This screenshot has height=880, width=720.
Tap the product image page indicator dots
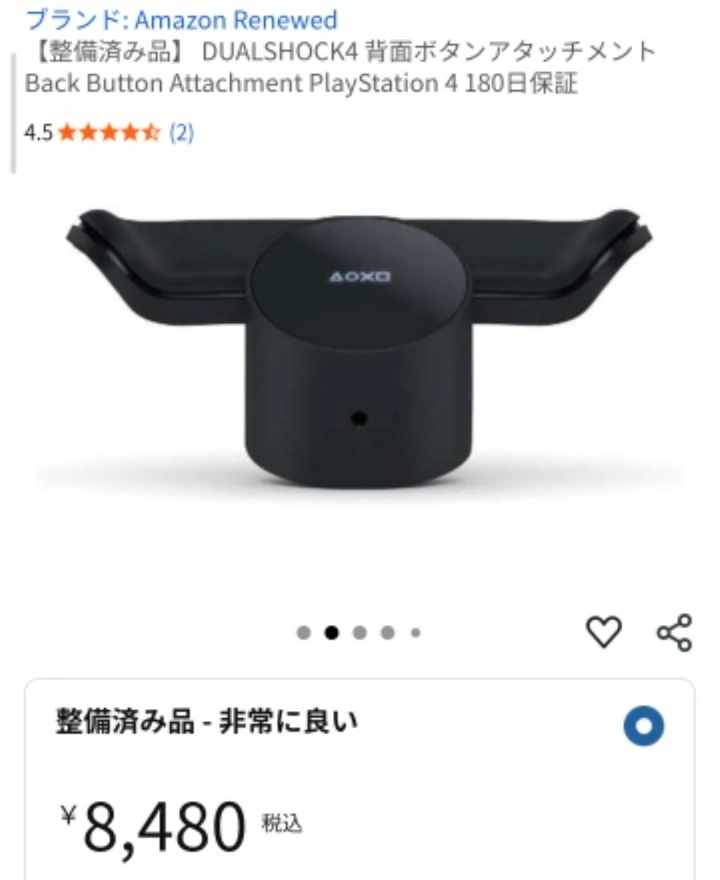point(359,632)
